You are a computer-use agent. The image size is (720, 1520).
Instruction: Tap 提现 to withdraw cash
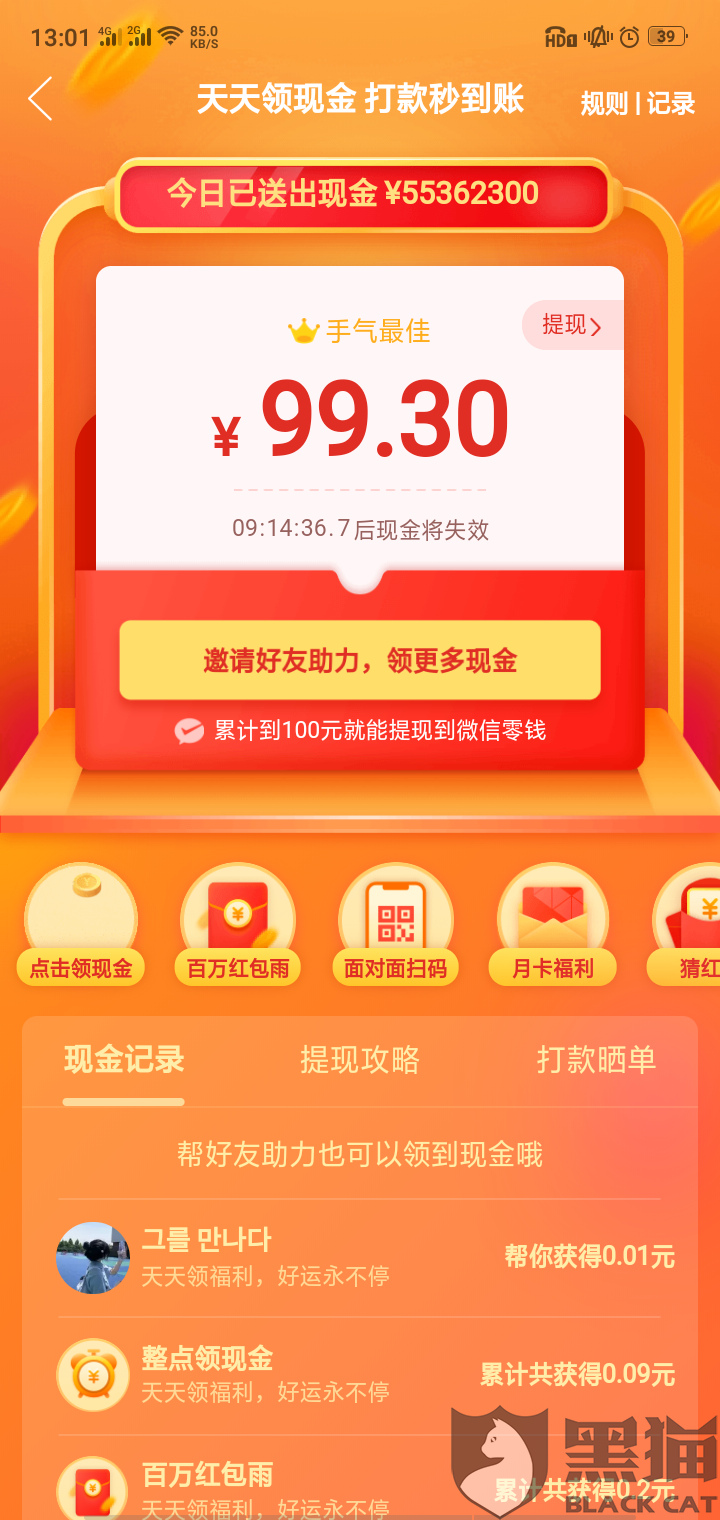[x=571, y=326]
